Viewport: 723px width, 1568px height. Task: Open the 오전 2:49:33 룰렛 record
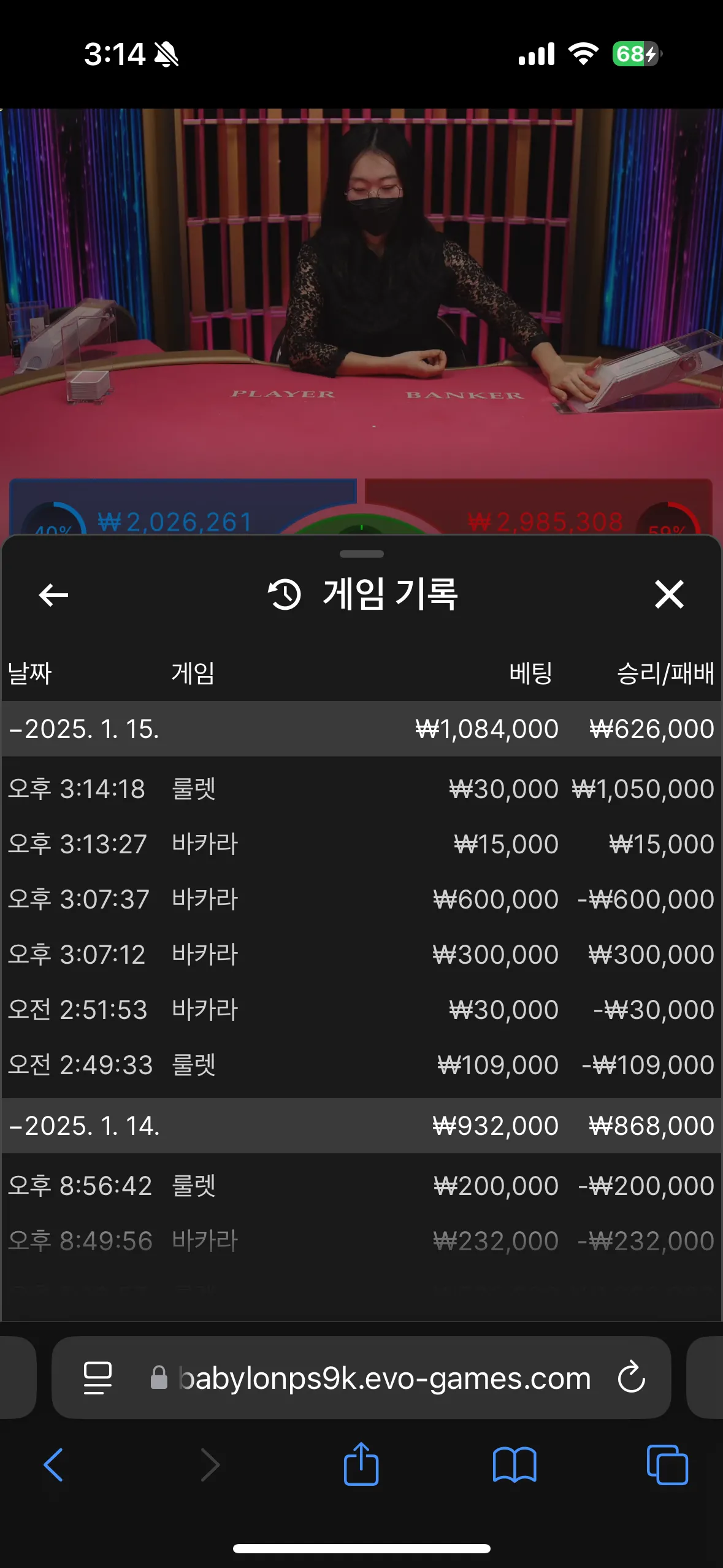pos(361,1065)
